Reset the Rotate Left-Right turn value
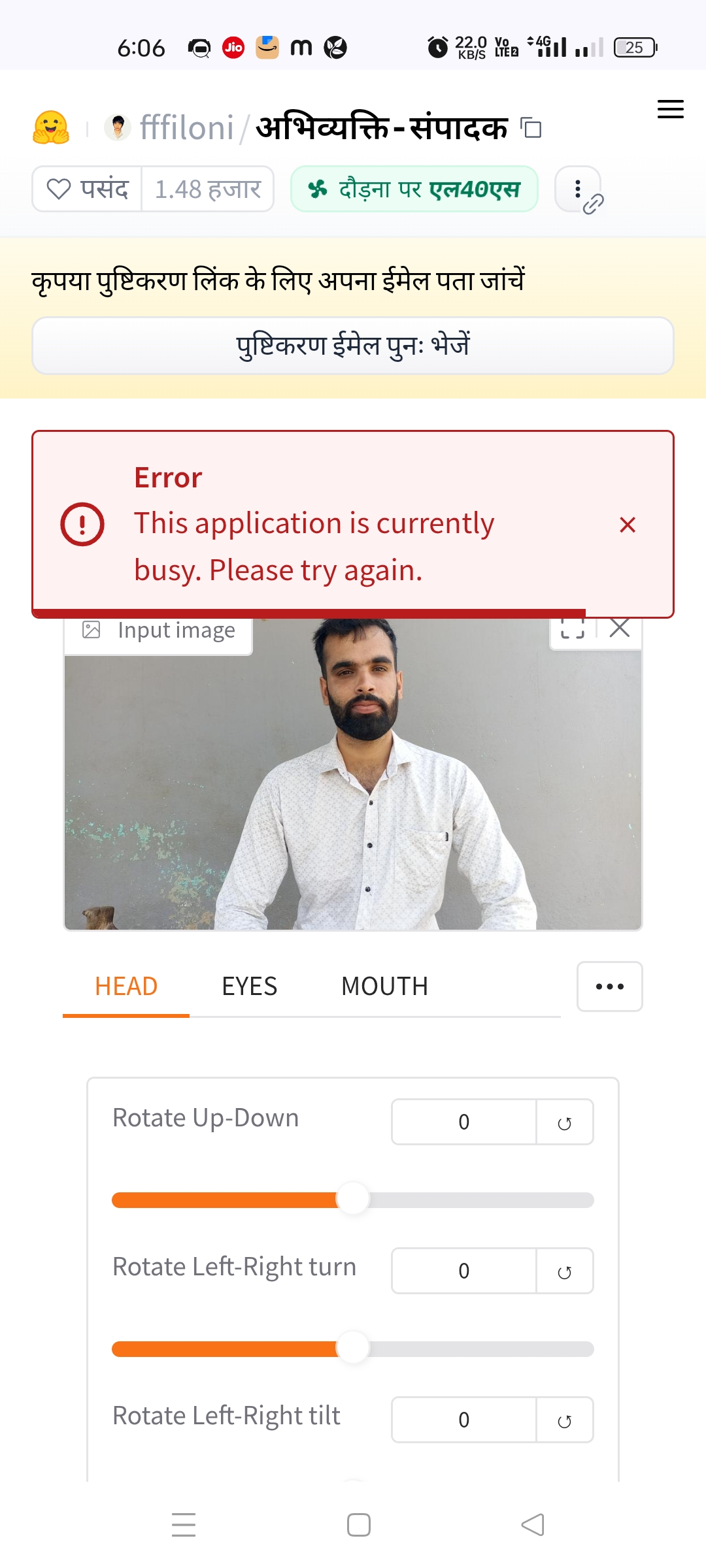The image size is (706, 1568). coord(565,1271)
